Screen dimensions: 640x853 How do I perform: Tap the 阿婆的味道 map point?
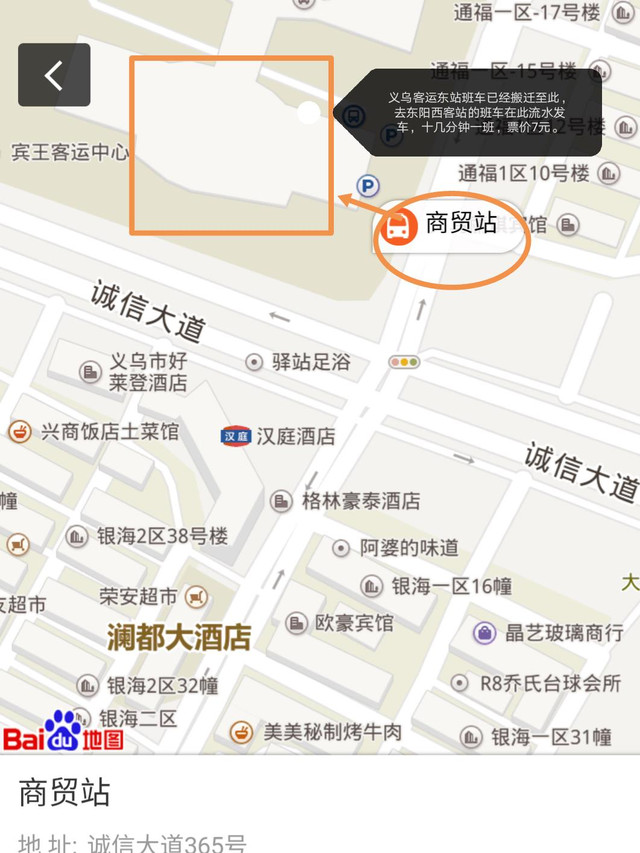click(341, 547)
